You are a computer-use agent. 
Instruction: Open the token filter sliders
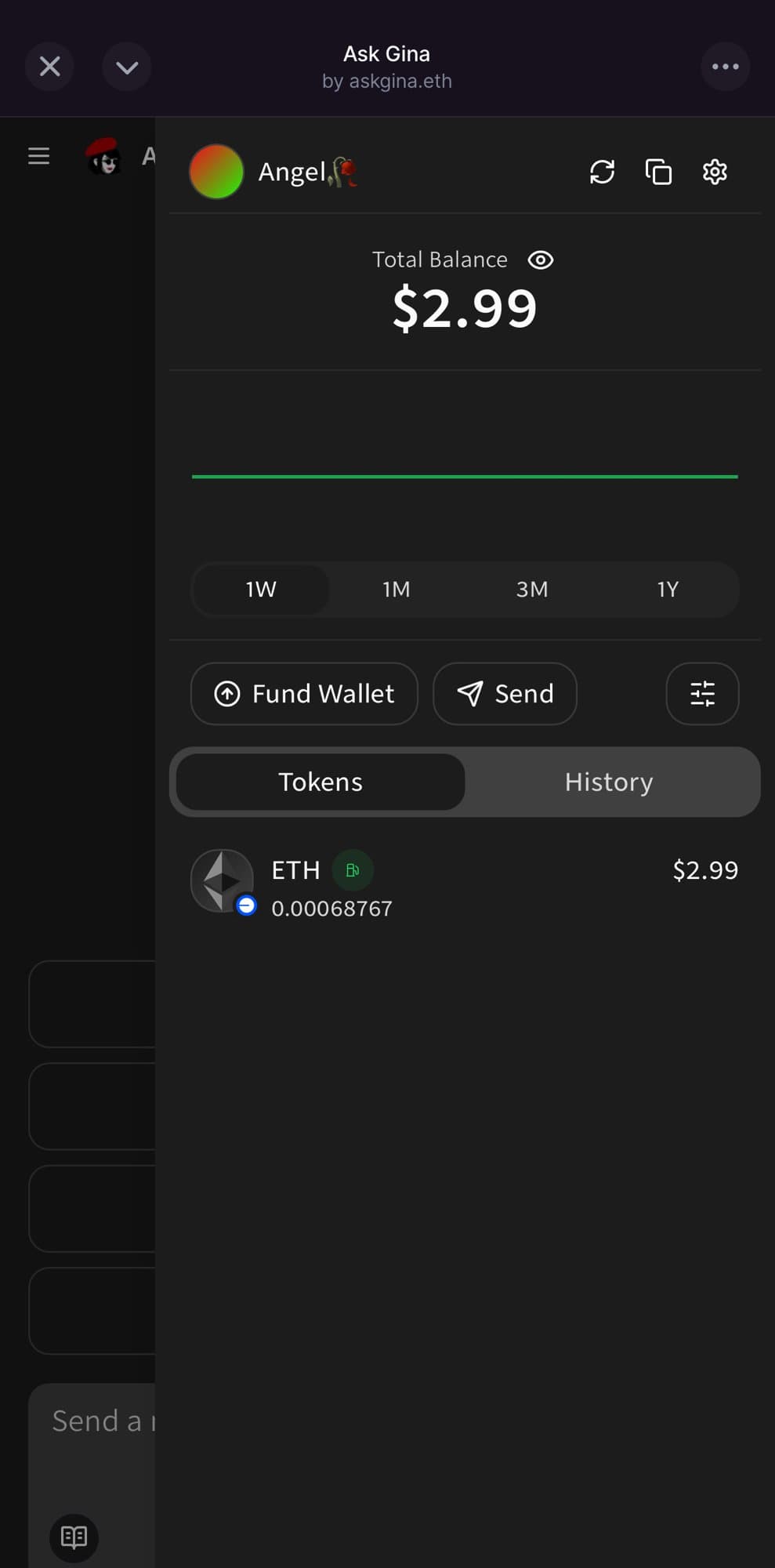[702, 694]
